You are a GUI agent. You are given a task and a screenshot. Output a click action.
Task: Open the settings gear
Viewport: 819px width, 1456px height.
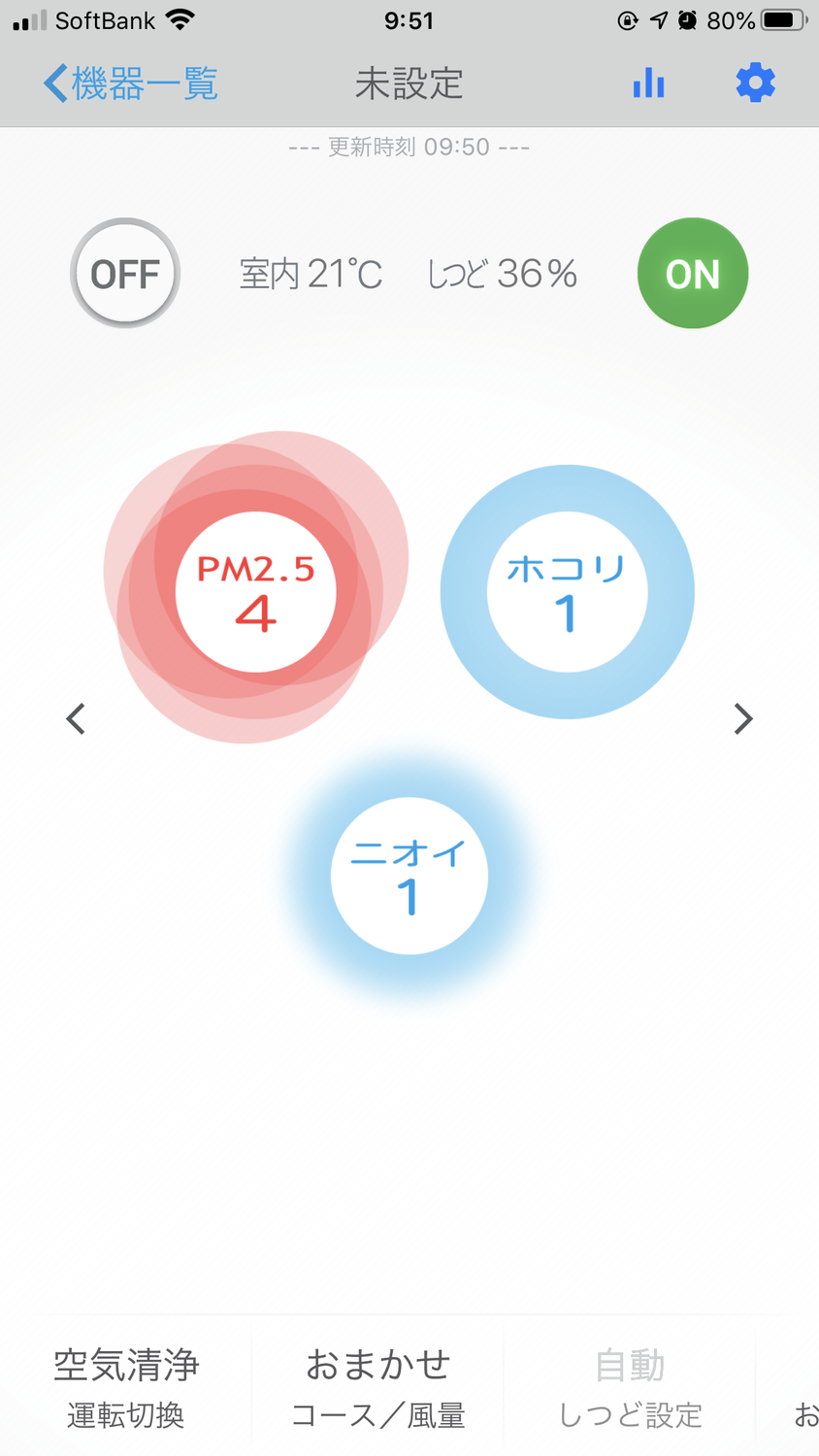(755, 83)
